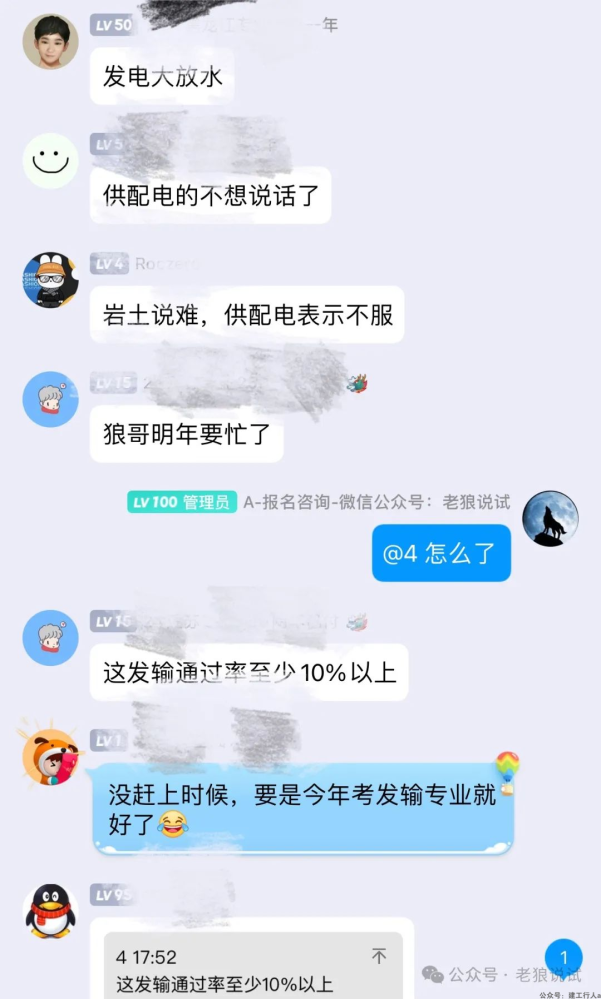The image size is (601, 999).
Task: Tap tiger avatar beside 没赶上时候 message
Action: point(50,756)
